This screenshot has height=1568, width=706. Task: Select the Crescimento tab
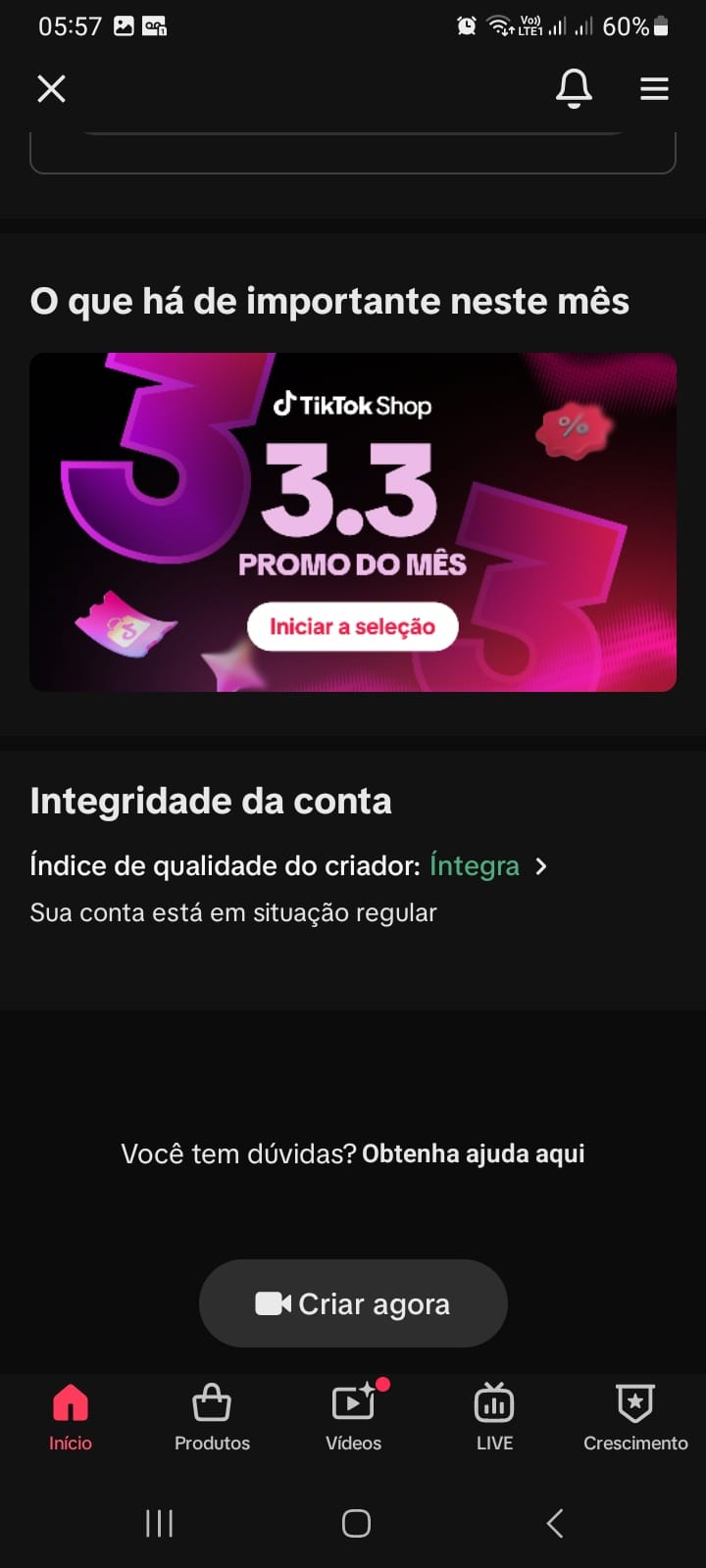click(x=635, y=1417)
